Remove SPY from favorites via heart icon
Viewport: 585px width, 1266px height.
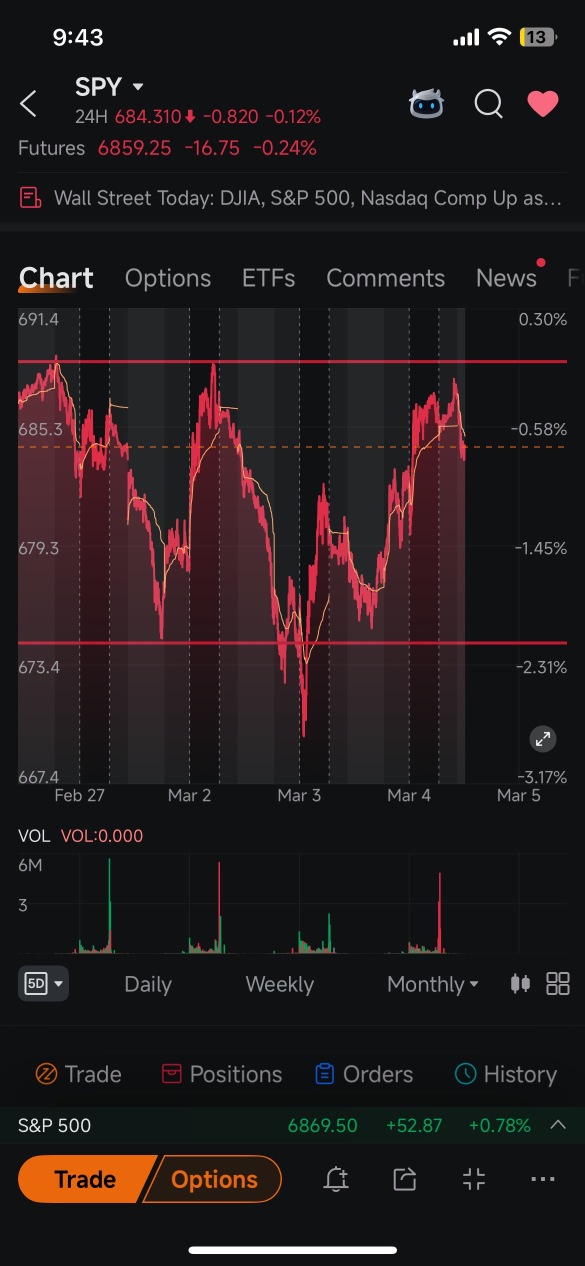[x=543, y=103]
